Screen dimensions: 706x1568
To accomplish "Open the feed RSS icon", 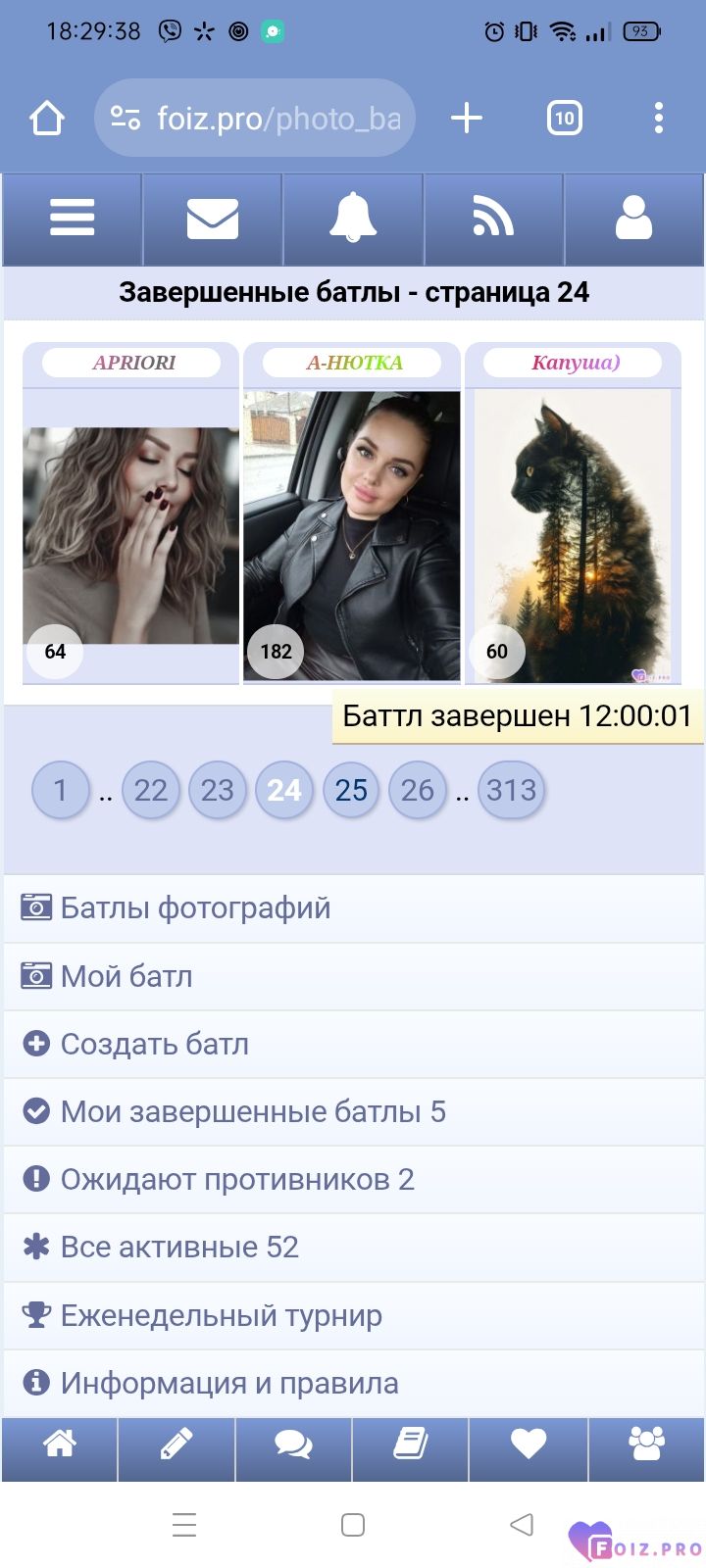I will click(493, 219).
